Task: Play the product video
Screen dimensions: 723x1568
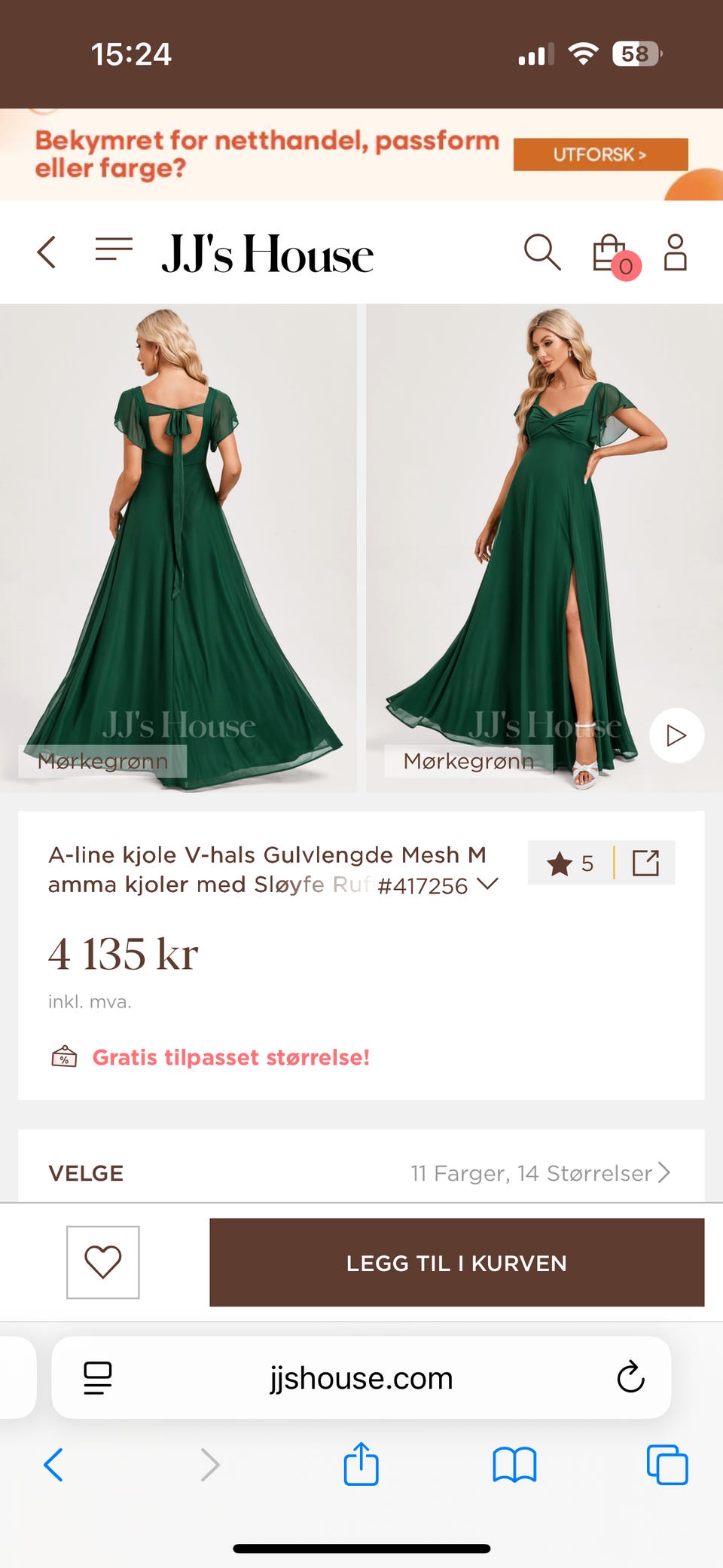Action: point(676,735)
